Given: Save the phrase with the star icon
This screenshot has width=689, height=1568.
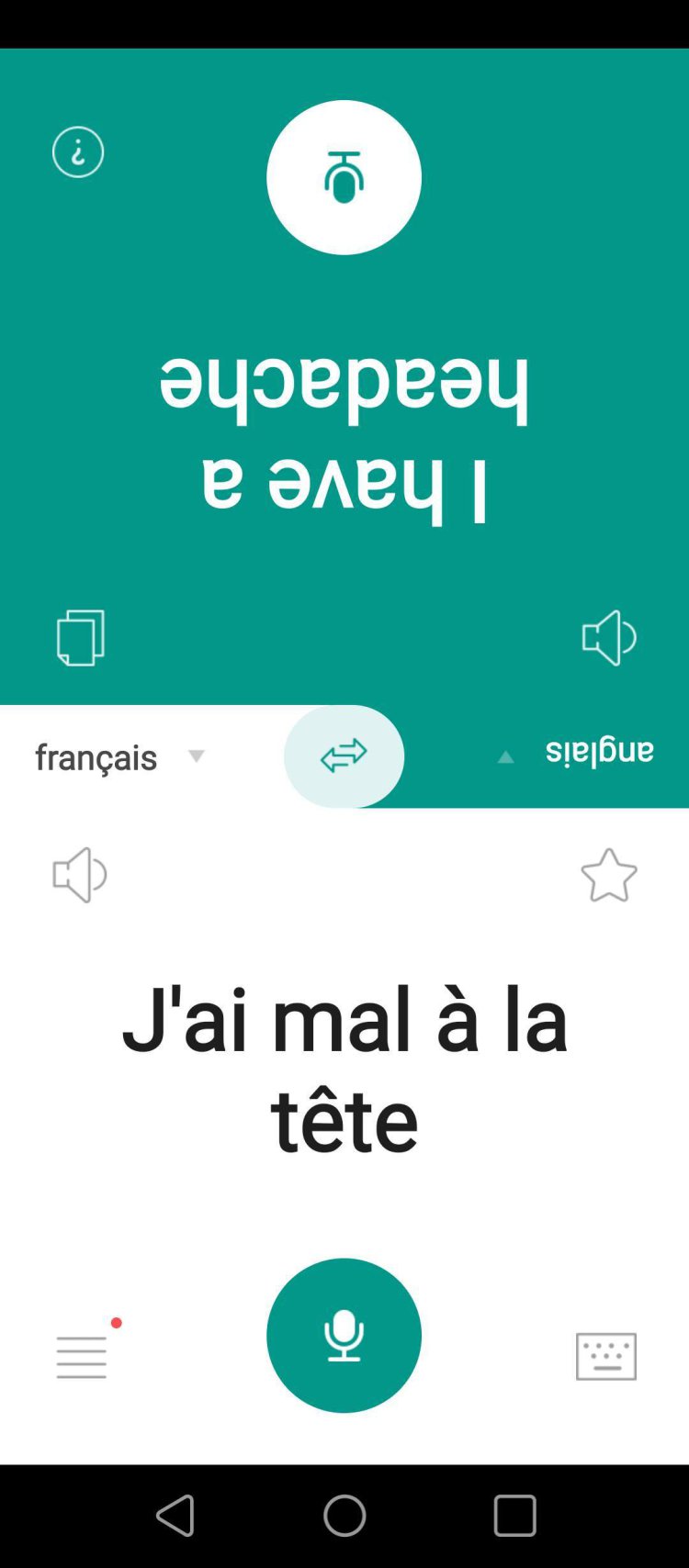Looking at the screenshot, I should click(x=608, y=874).
